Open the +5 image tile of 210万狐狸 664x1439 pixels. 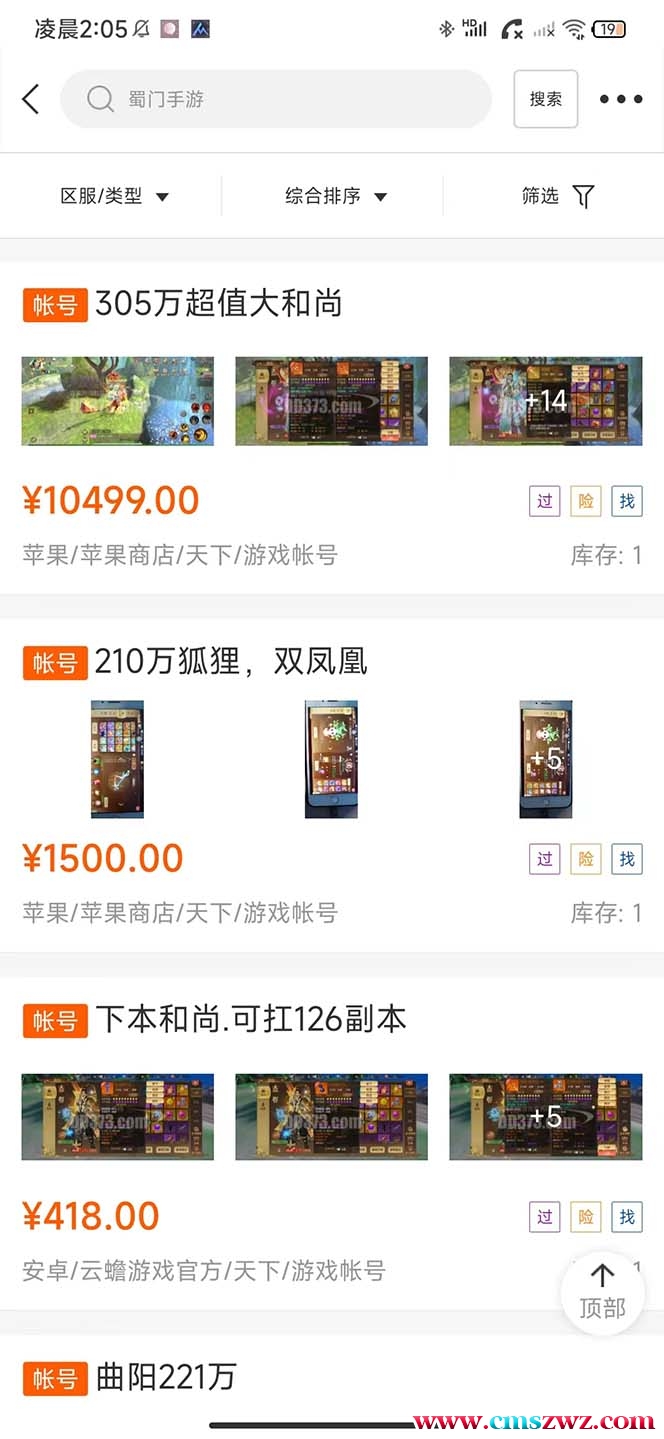point(545,759)
